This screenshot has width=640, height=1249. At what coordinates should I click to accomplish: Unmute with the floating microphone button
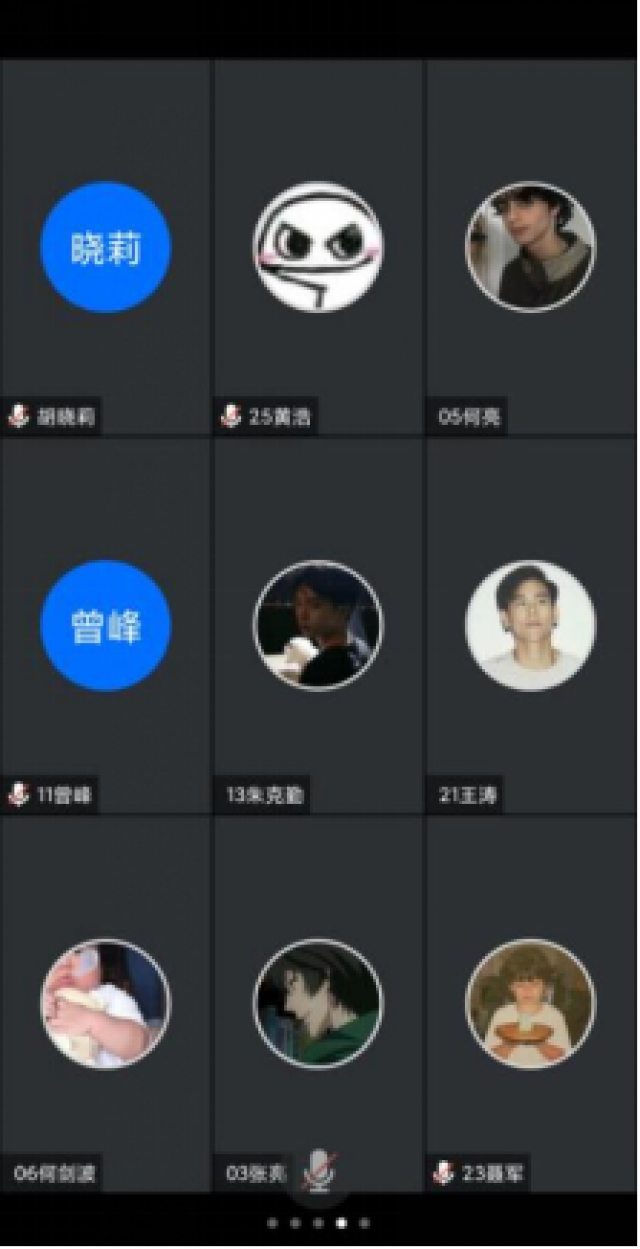(319, 1171)
